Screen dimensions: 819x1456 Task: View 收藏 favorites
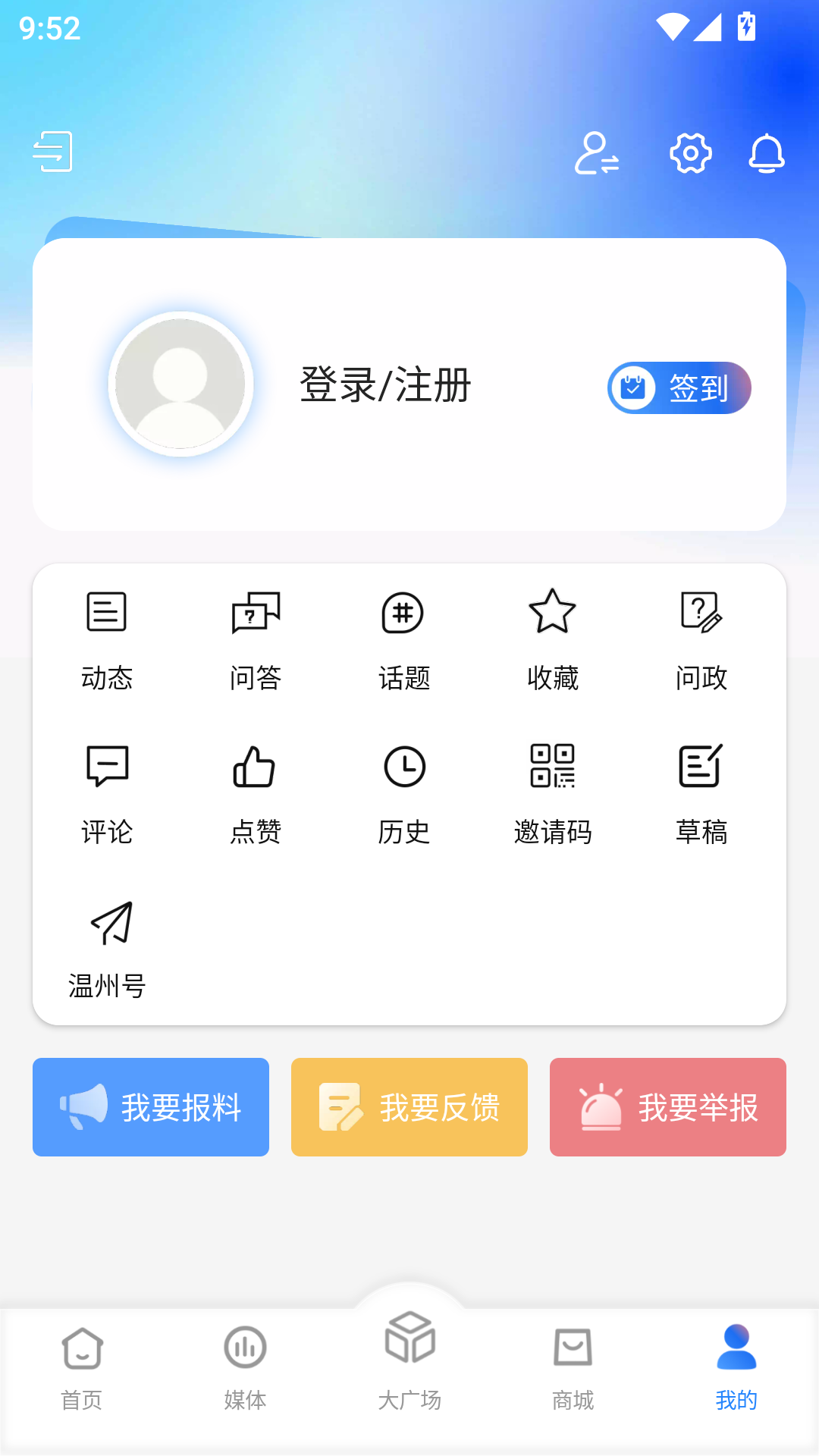pyautogui.click(x=552, y=639)
